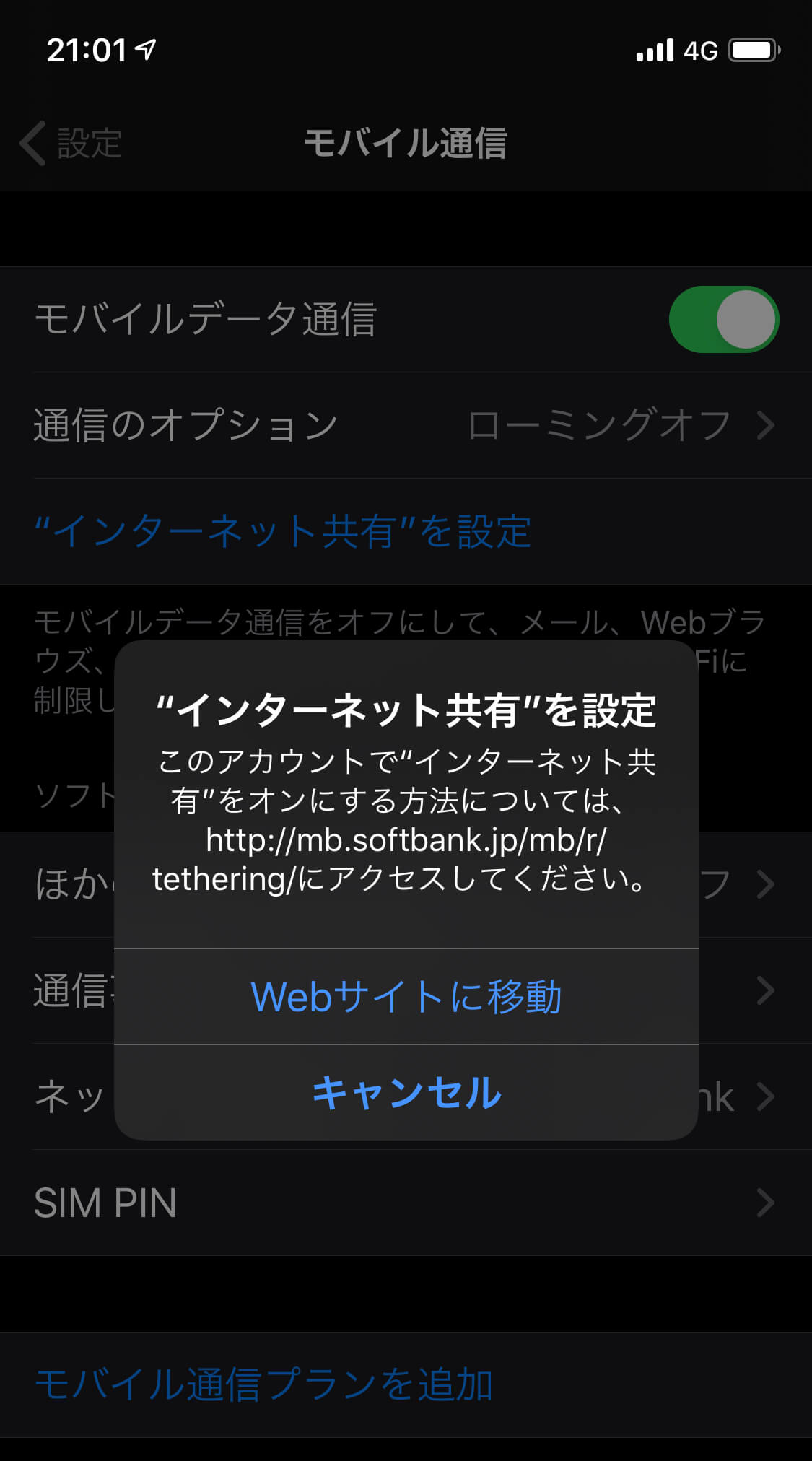812x1461 pixels.
Task: Go back to 設定
Action: [x=71, y=143]
